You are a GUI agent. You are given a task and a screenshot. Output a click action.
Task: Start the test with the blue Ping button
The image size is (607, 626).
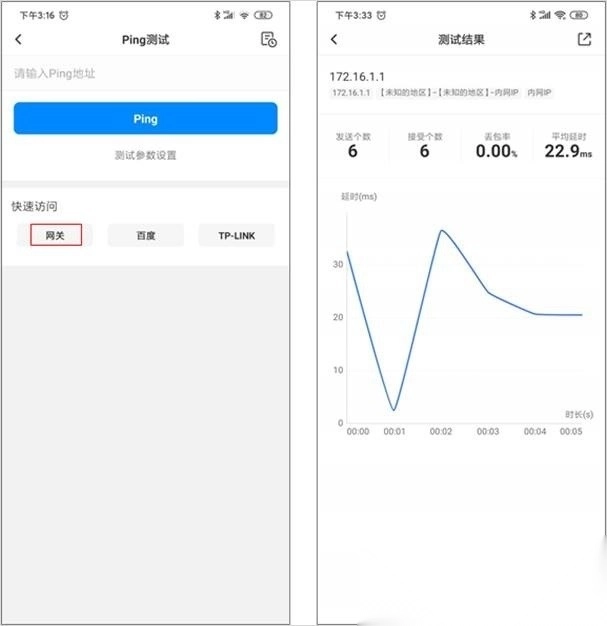145,118
